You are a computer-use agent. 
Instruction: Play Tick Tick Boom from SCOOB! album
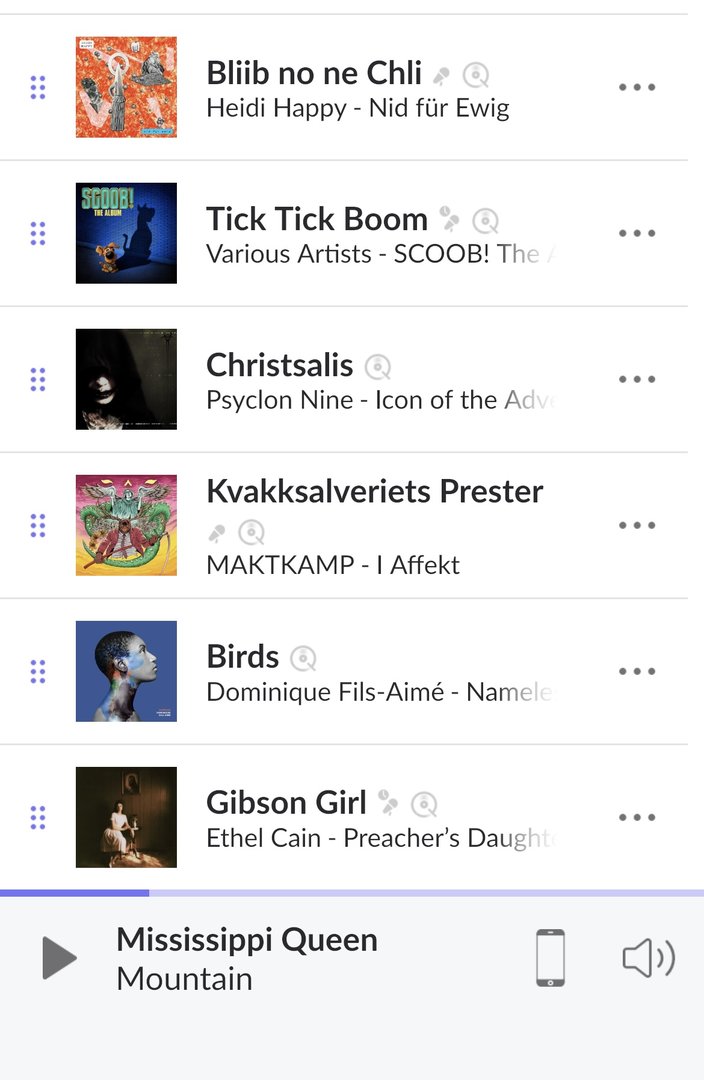(x=316, y=219)
